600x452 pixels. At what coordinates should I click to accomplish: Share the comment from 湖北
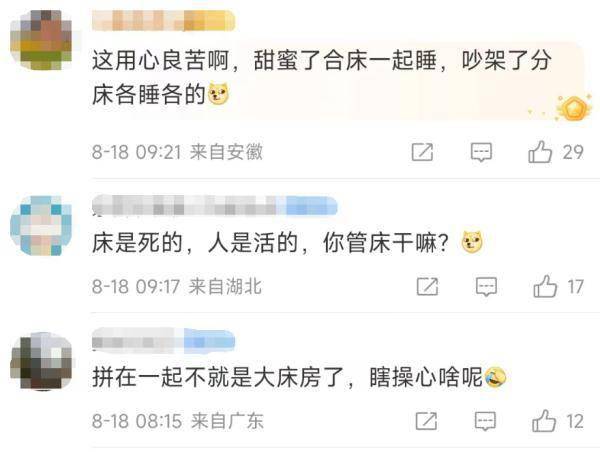pyautogui.click(x=427, y=287)
